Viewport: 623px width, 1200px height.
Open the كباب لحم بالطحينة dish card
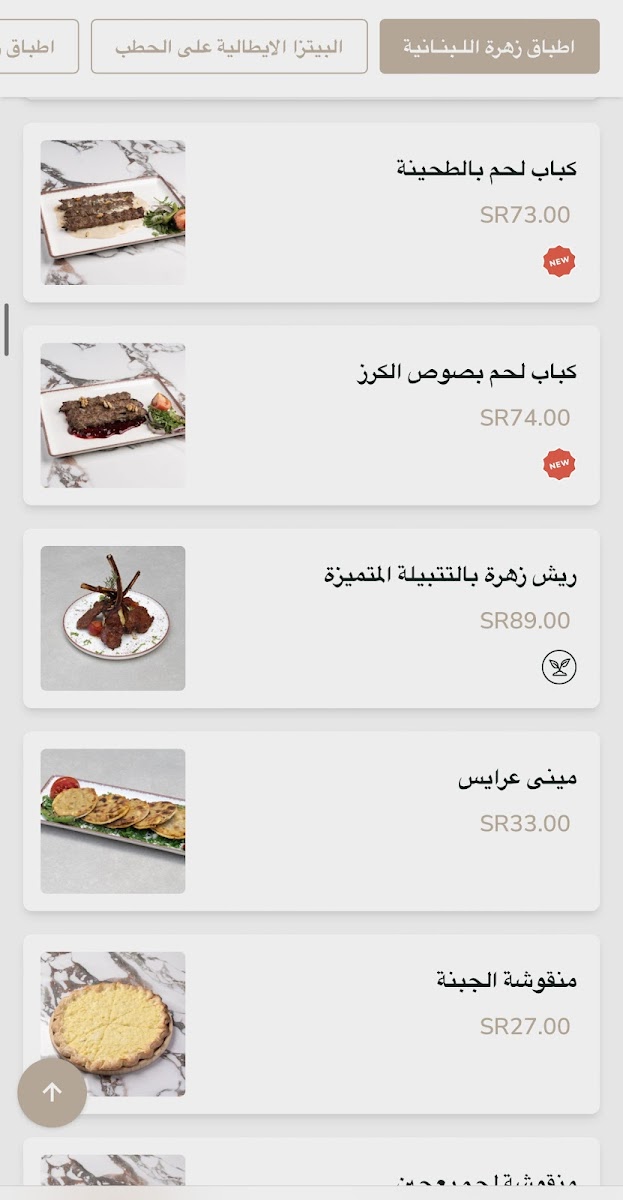(311, 212)
